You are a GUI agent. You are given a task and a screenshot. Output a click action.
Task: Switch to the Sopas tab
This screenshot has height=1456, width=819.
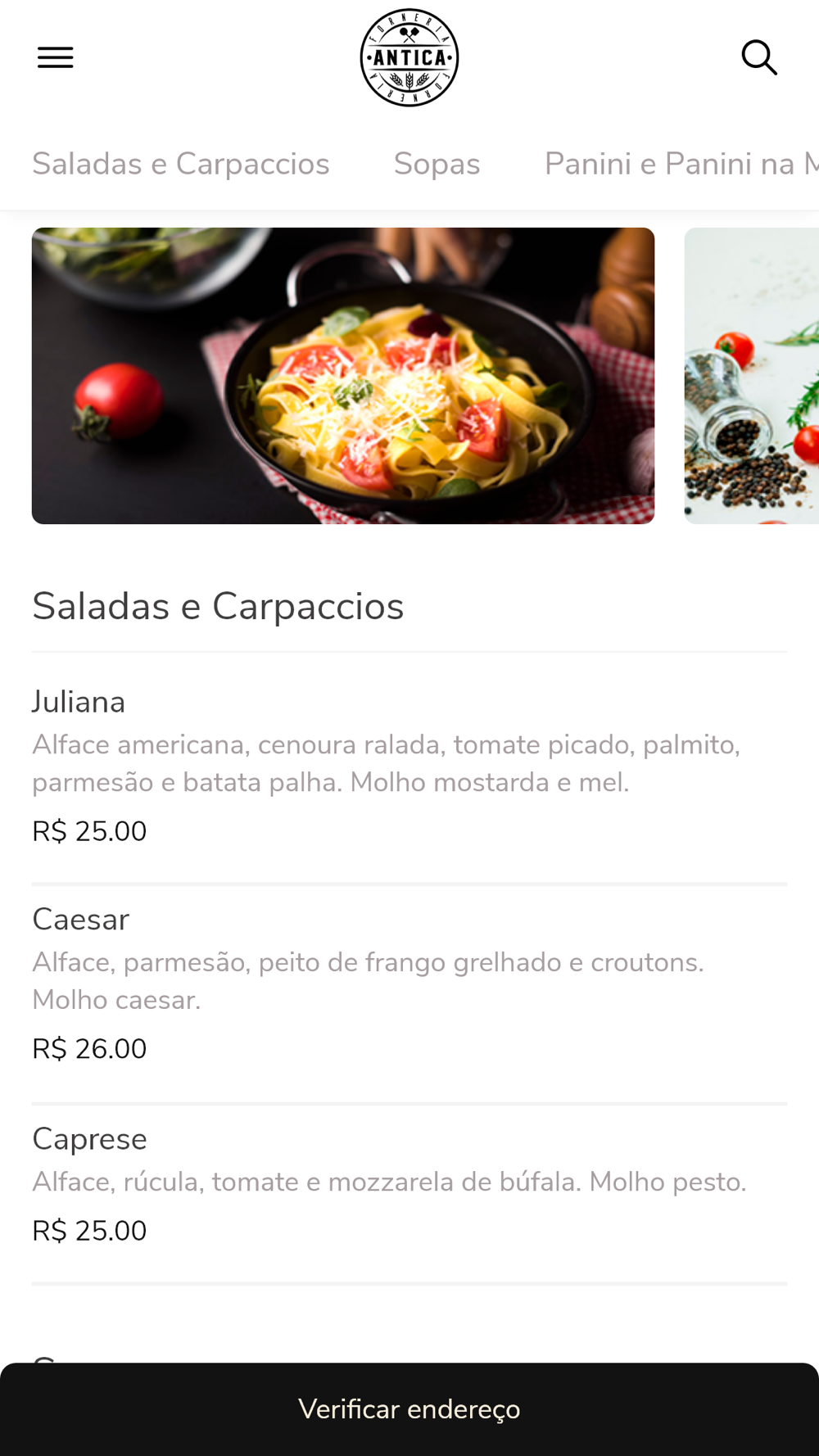437,164
